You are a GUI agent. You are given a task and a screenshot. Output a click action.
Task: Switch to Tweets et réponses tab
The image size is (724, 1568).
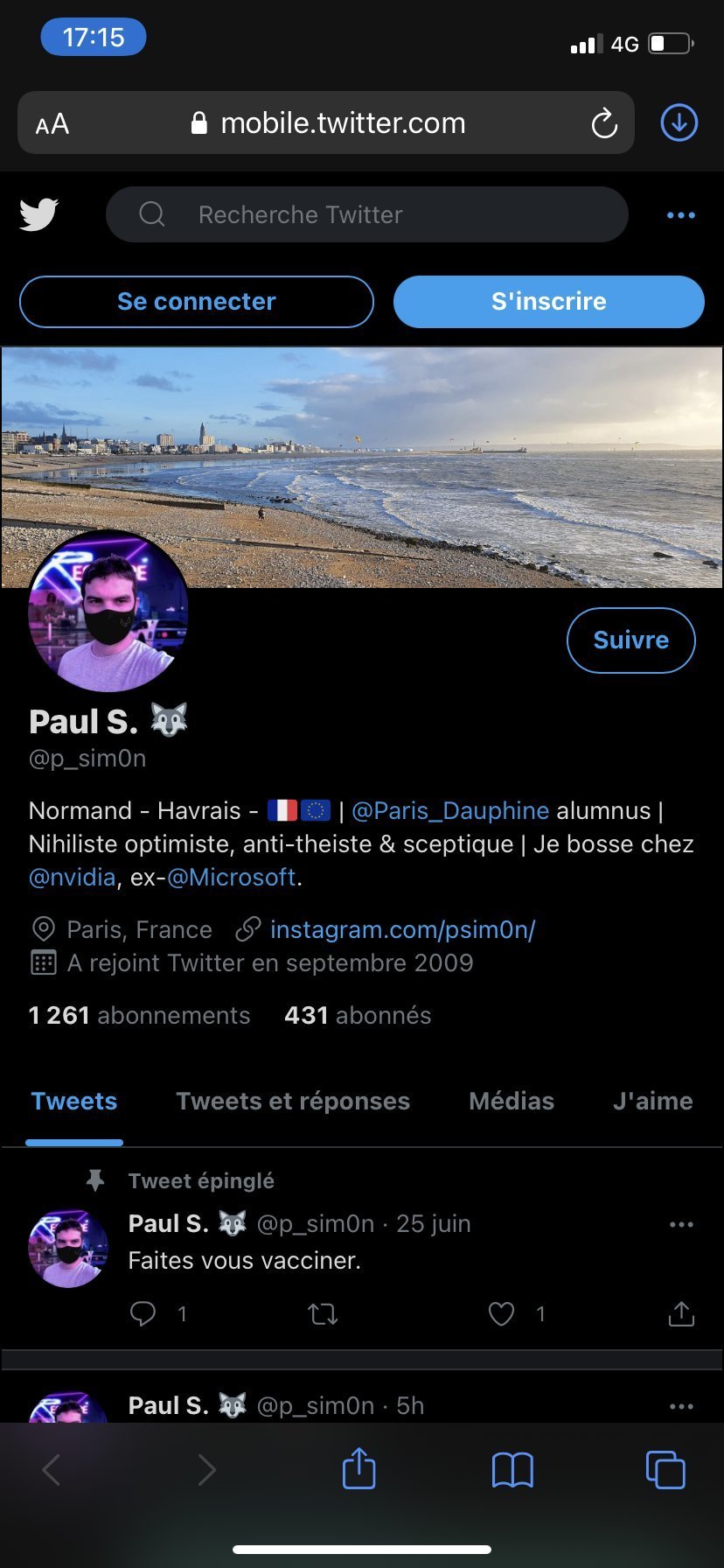pyautogui.click(x=293, y=1101)
